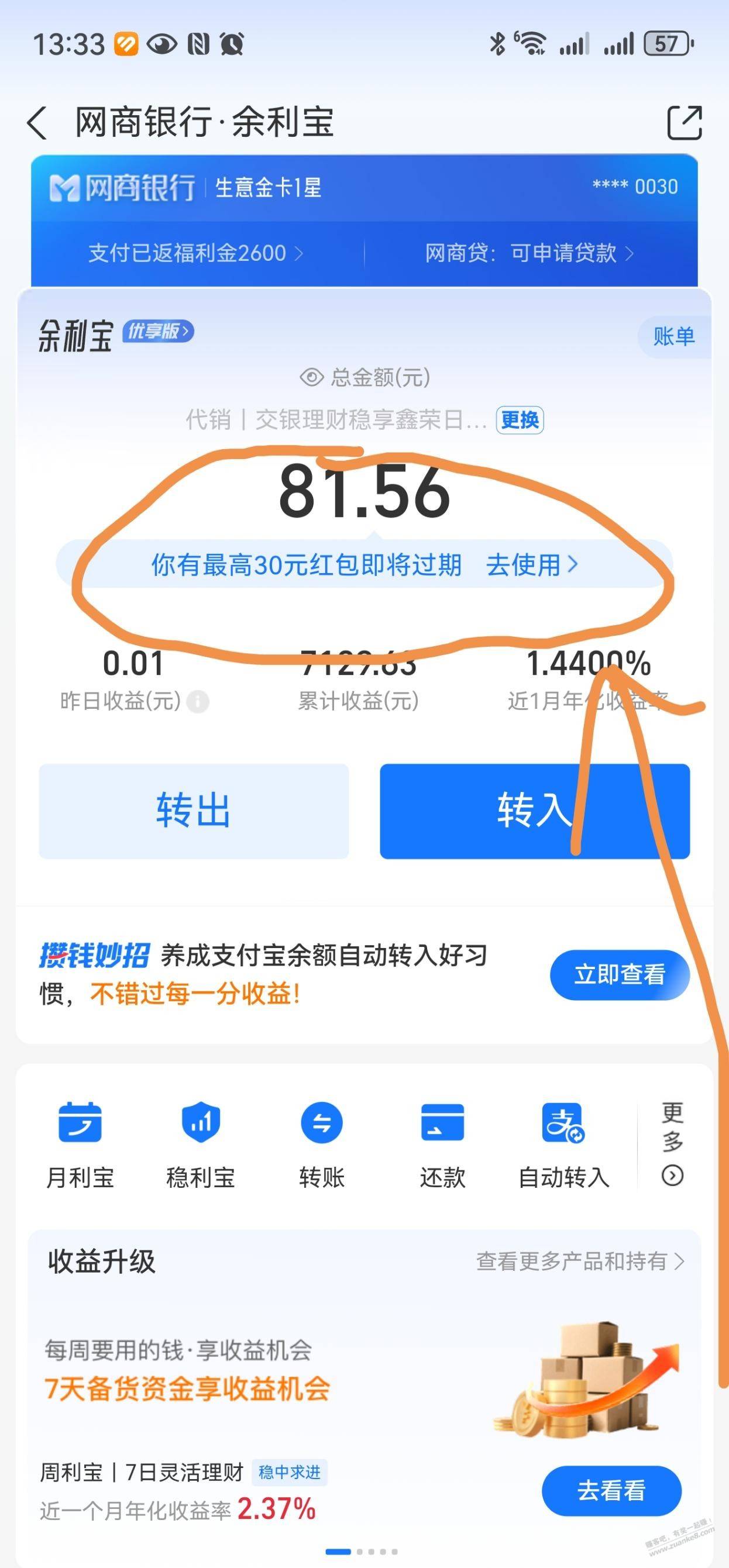Viewport: 729px width, 1568px height.
Task: Tap the 转出 button
Action: (x=194, y=811)
